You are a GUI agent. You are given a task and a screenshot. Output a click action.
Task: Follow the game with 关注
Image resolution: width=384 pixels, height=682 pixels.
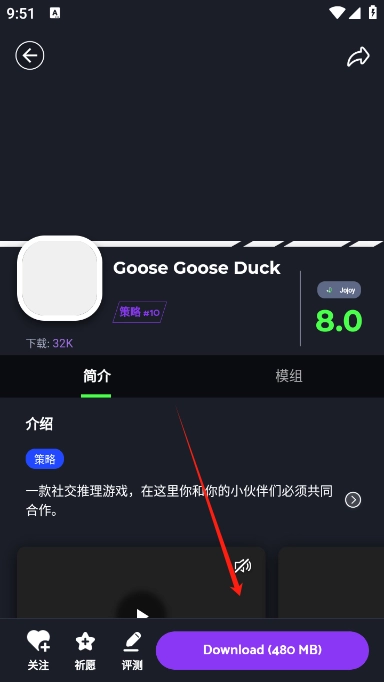(x=38, y=651)
